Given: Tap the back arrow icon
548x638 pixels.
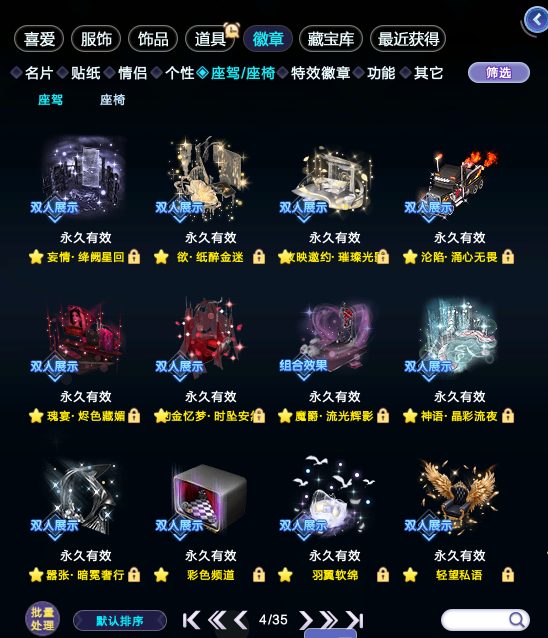Looking at the screenshot, I should (536, 20).
